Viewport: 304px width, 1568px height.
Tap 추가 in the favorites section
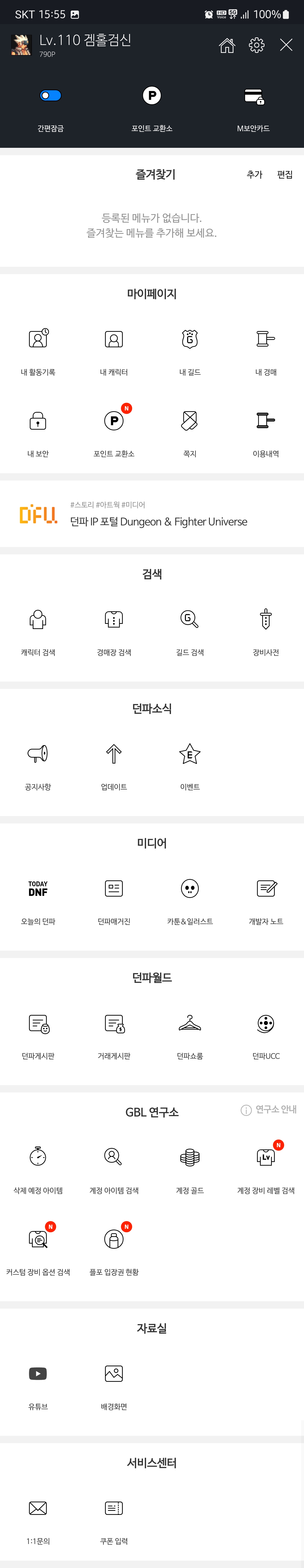click(x=254, y=175)
